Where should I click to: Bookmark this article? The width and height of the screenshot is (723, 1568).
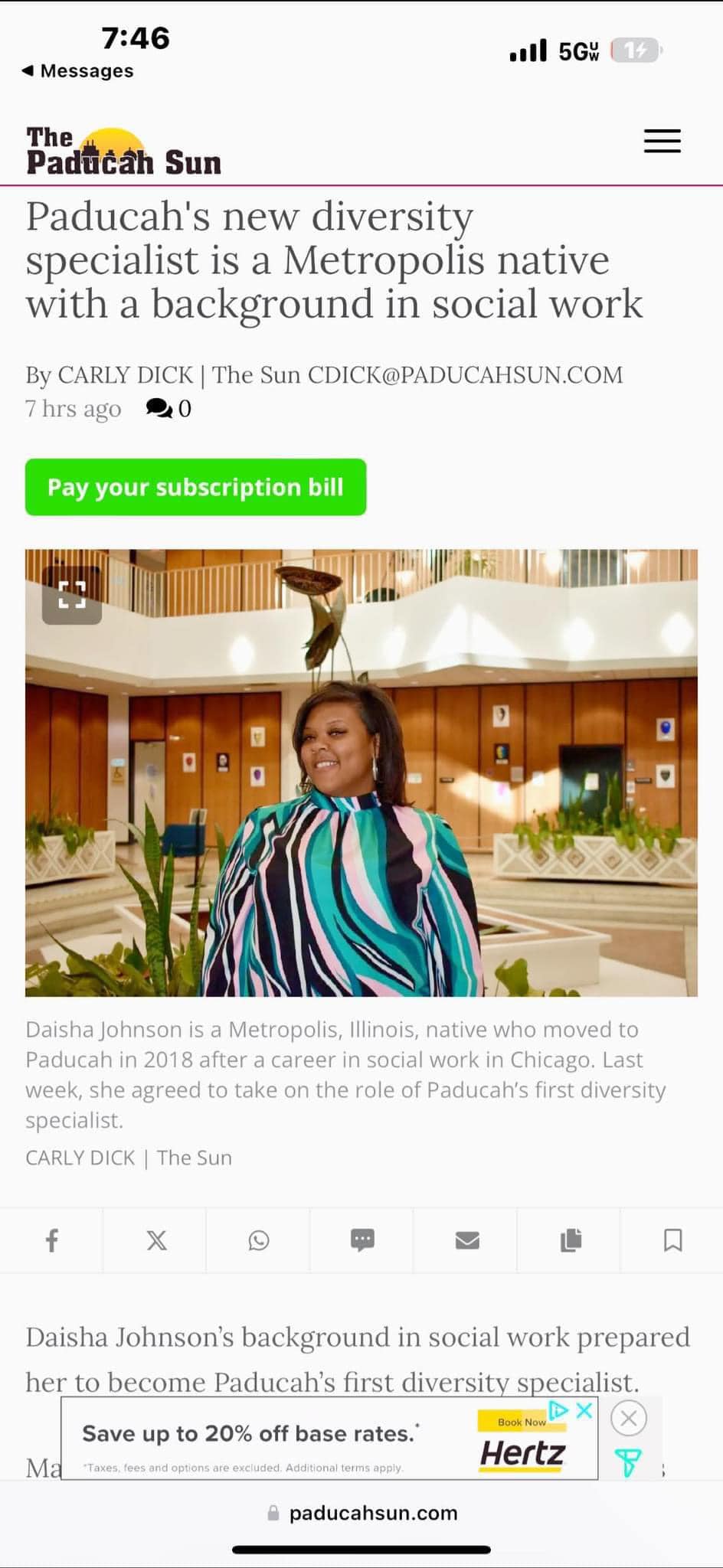pyautogui.click(x=672, y=1240)
